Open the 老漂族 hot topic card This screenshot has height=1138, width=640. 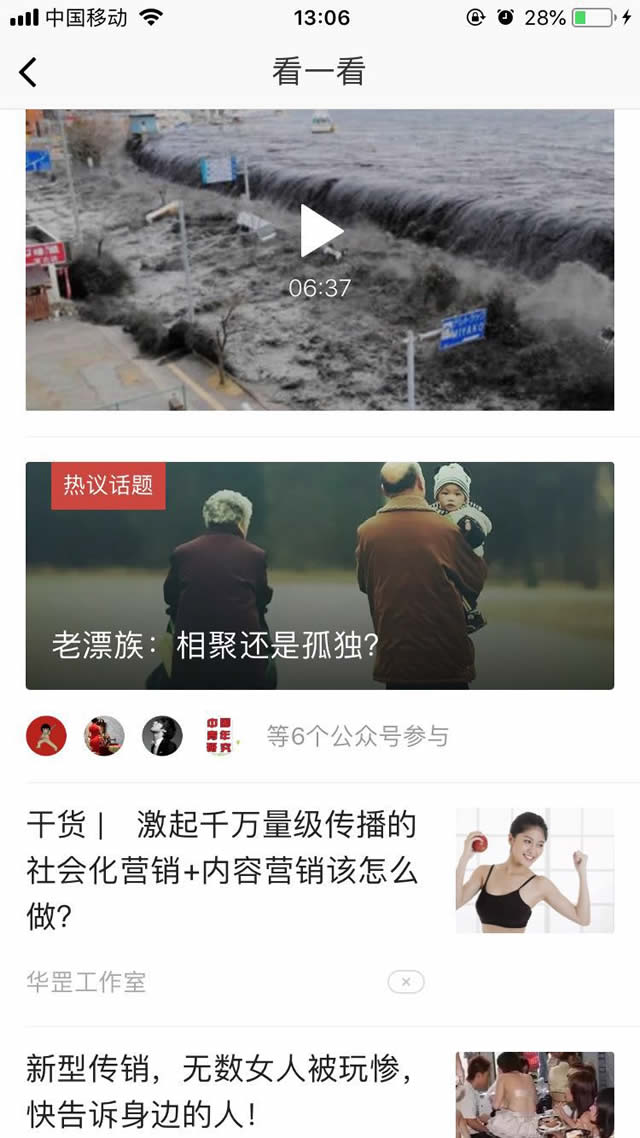click(319, 575)
